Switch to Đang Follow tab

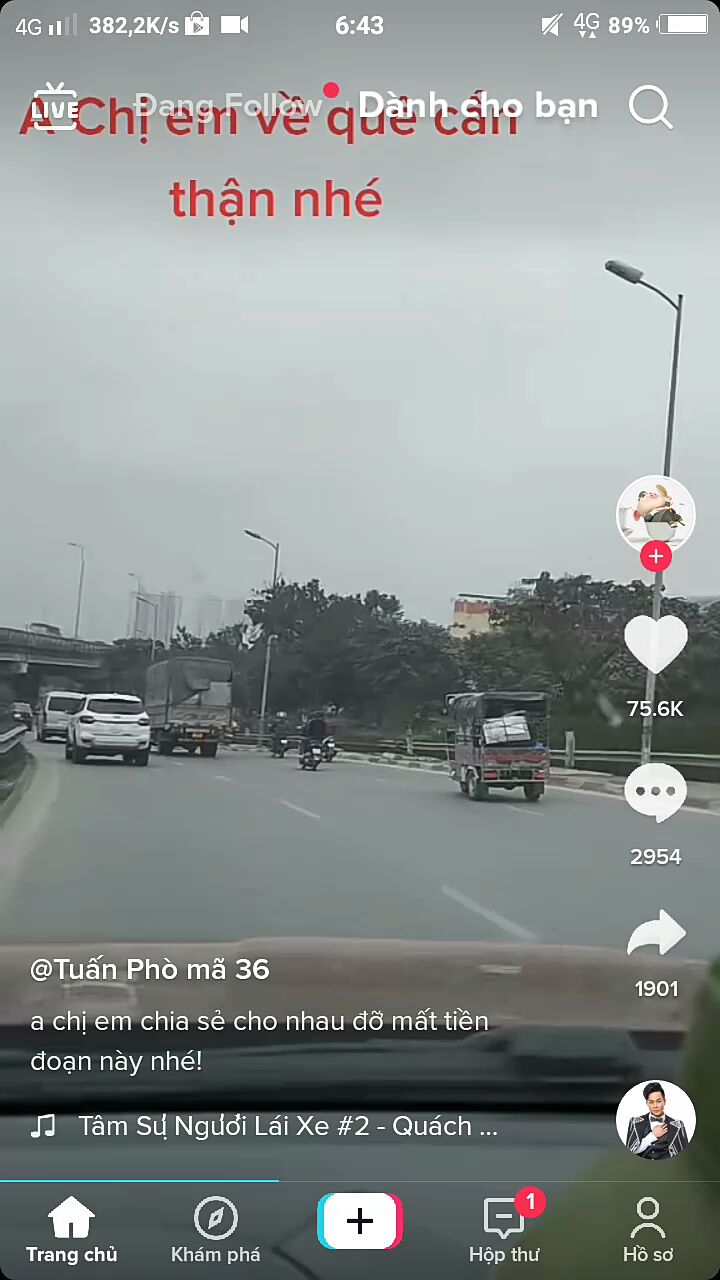click(228, 106)
